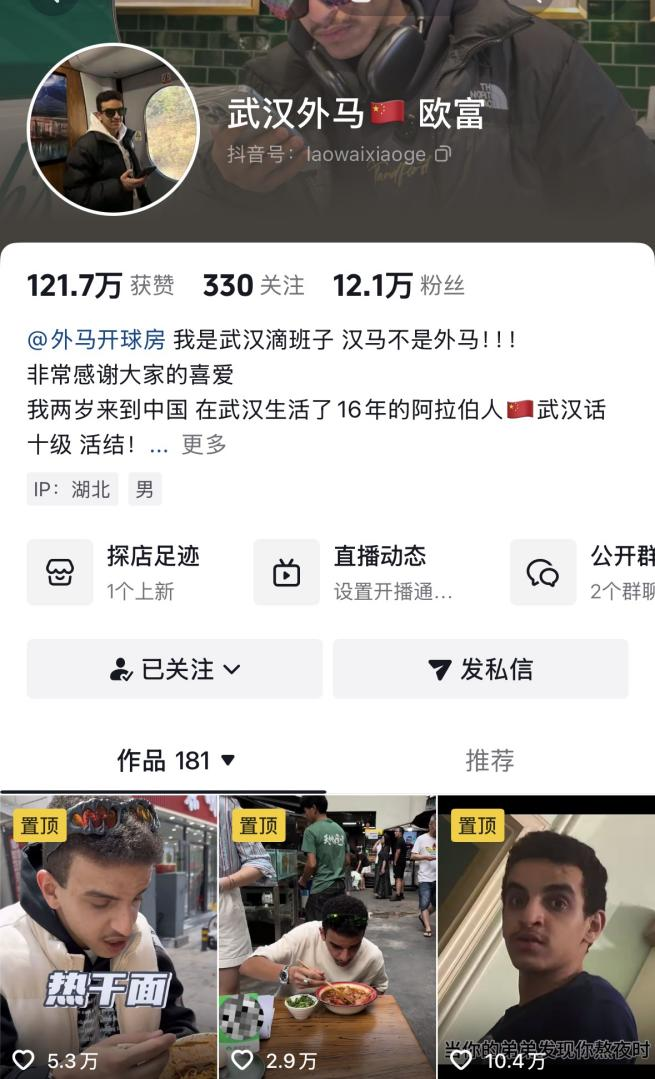655x1079 pixels.
Task: Switch to the 推荐 tab
Action: click(489, 760)
